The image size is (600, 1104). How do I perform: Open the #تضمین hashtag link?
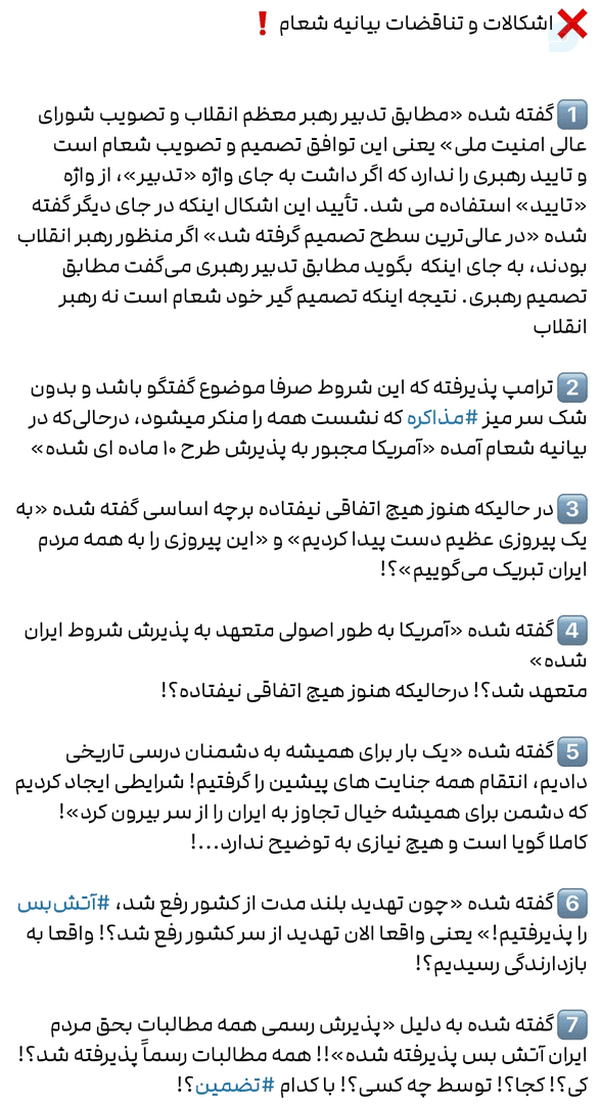point(231,1086)
